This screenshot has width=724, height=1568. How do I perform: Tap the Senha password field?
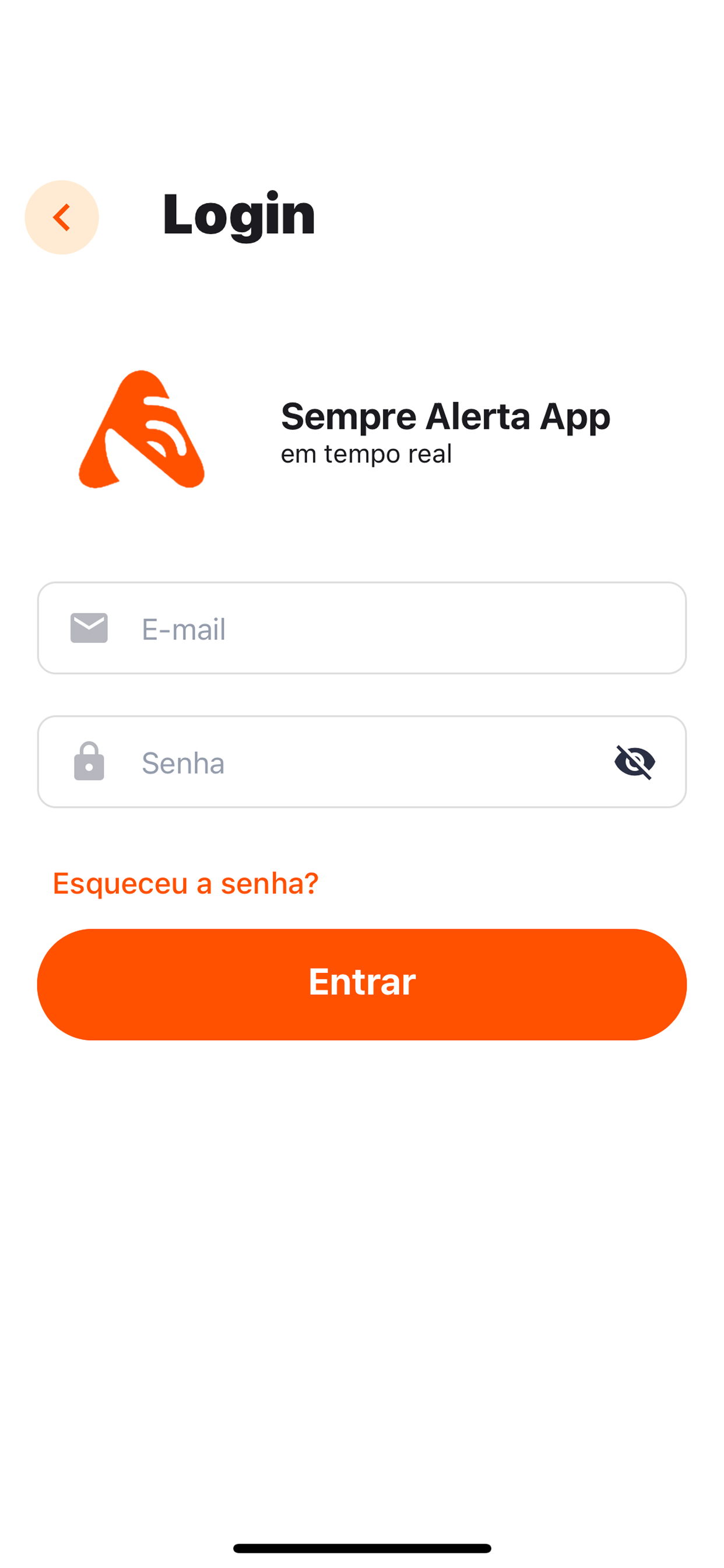(x=362, y=761)
